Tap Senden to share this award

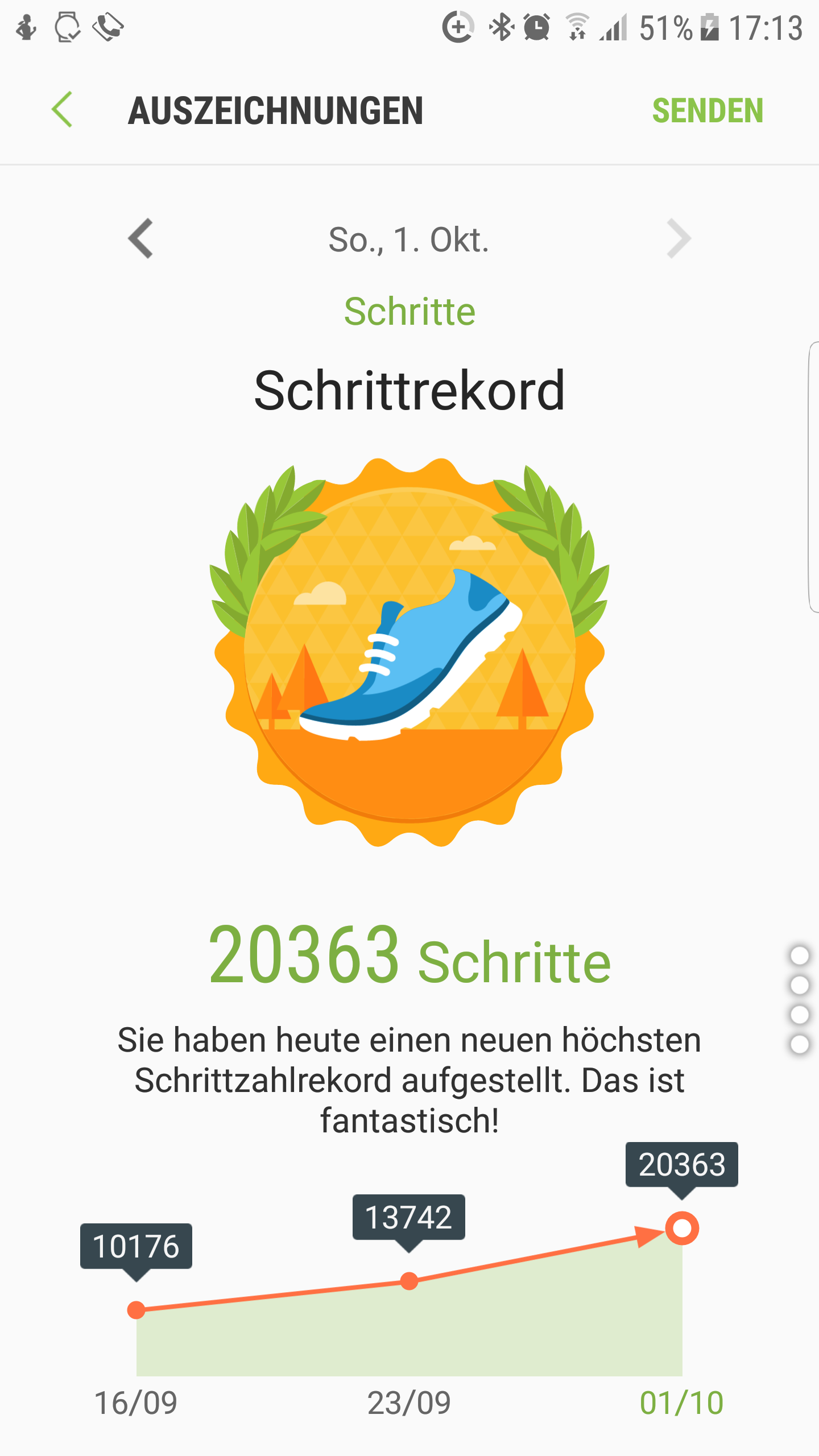point(707,110)
